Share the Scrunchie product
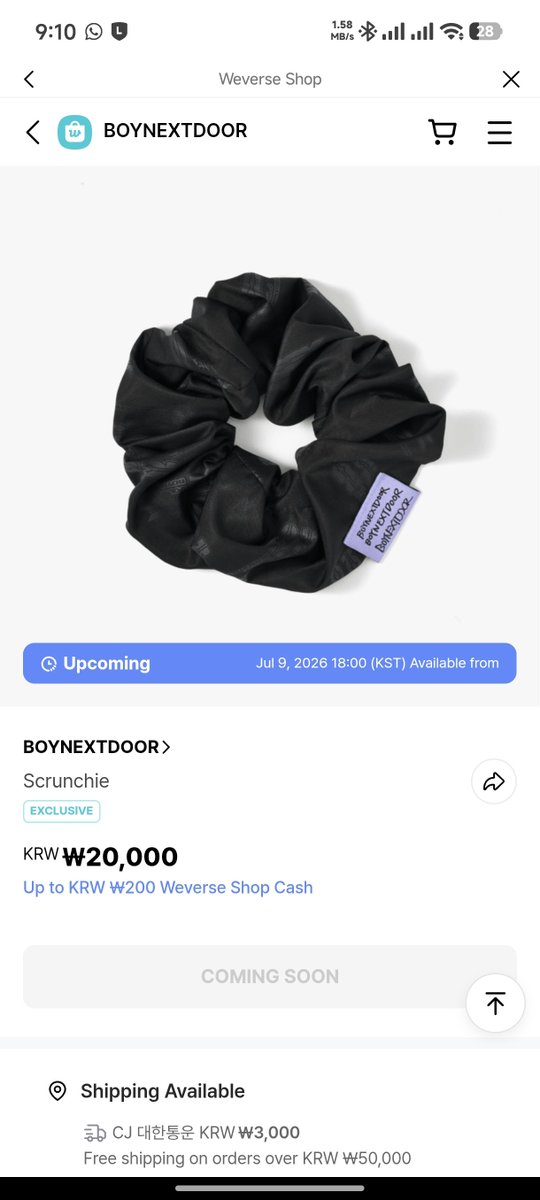Screen dimensions: 540x1200 (494, 782)
